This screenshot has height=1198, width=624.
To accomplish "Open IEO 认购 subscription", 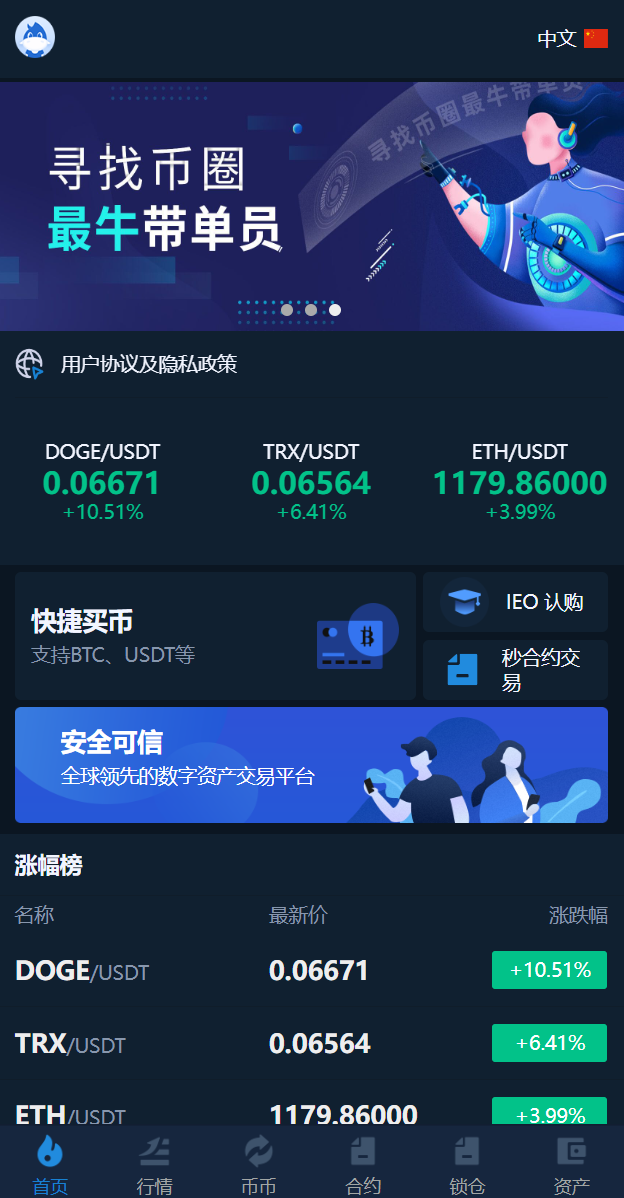I will pos(515,602).
